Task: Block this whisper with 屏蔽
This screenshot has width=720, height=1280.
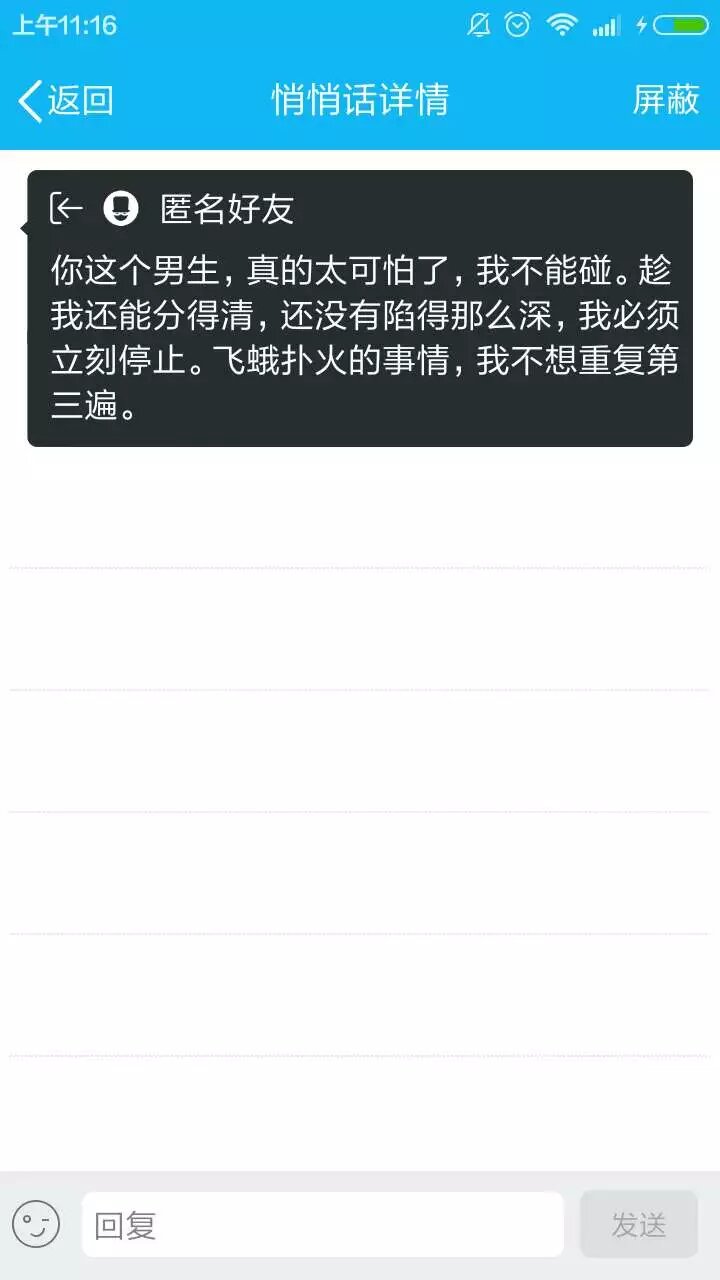Action: click(x=666, y=100)
